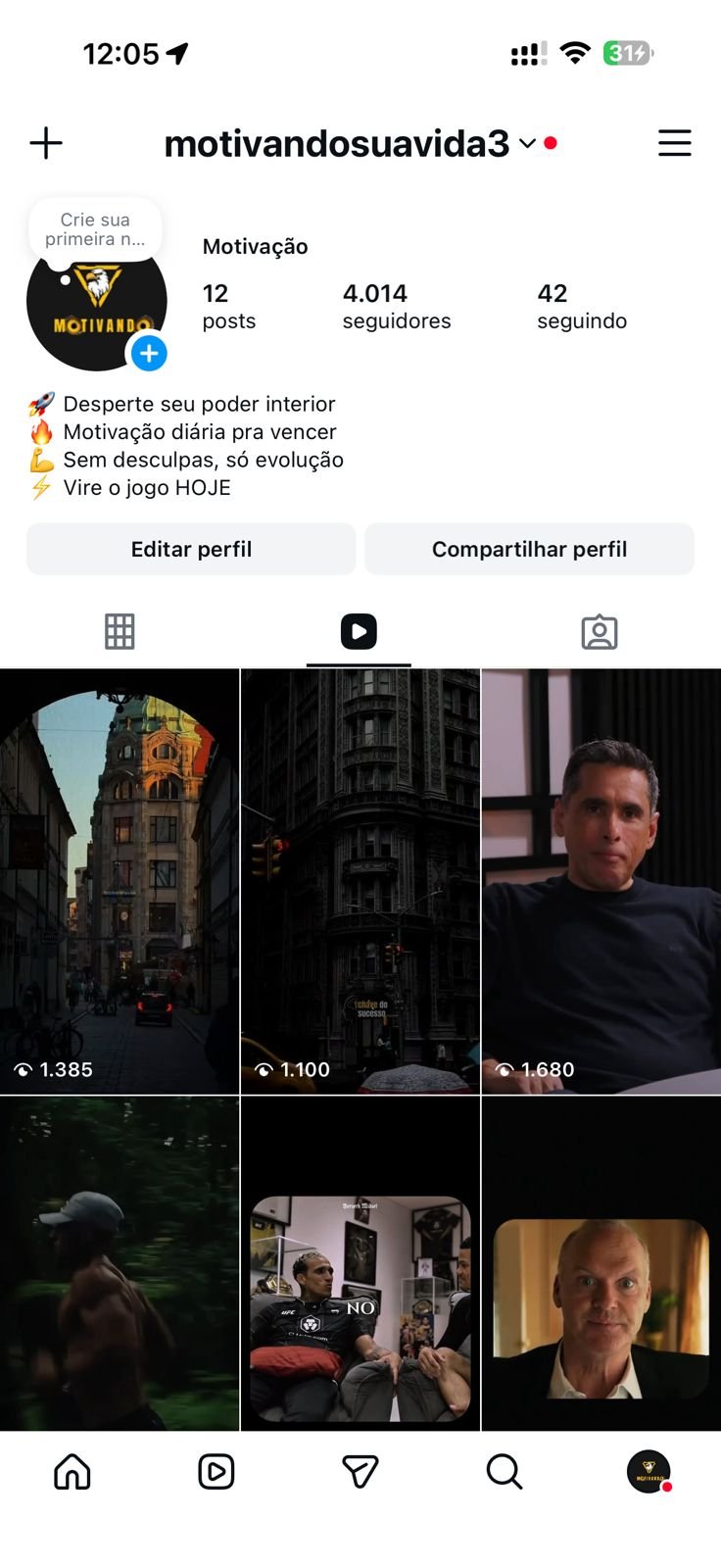Open the reel with 1.680 views
The width and height of the screenshot is (721, 1568).
click(x=601, y=882)
